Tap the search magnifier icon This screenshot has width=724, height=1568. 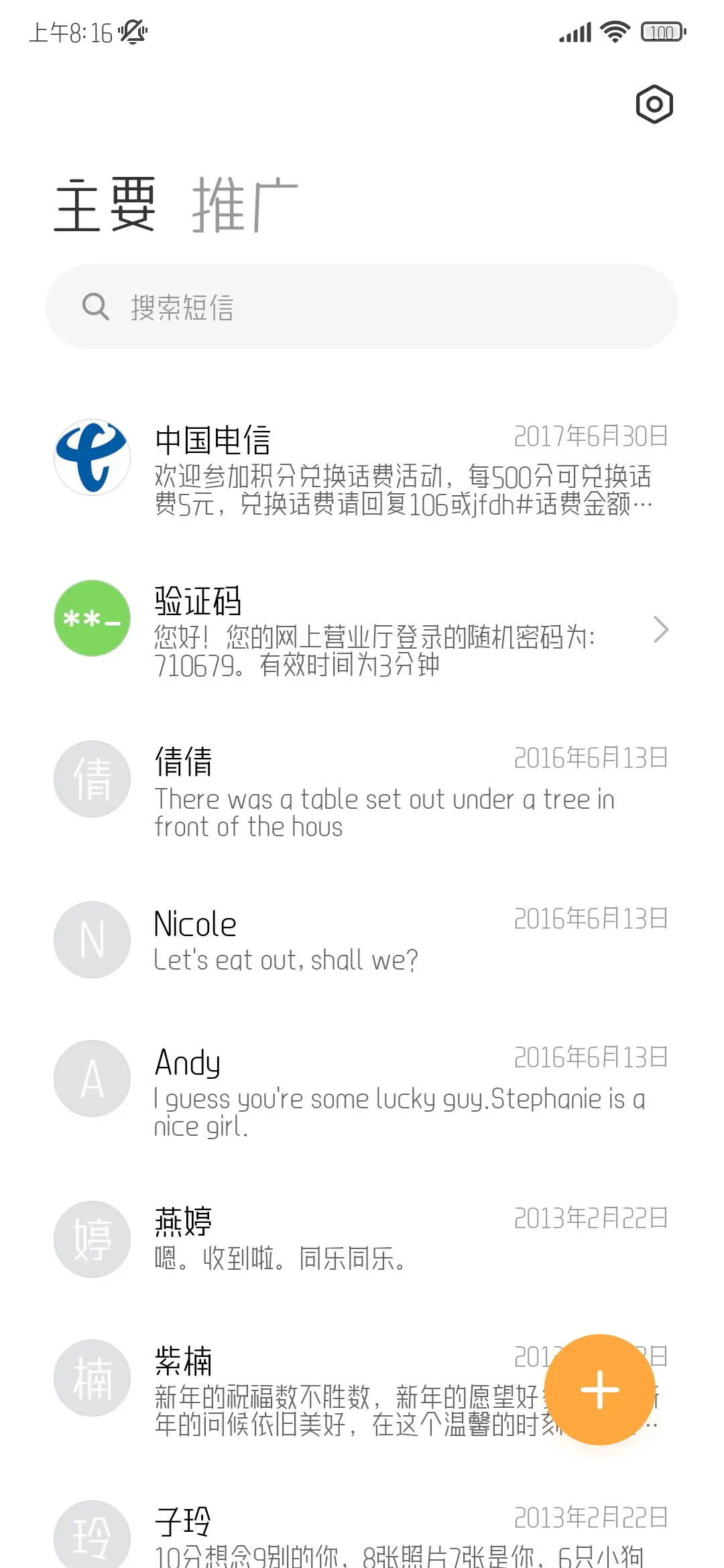click(x=95, y=306)
